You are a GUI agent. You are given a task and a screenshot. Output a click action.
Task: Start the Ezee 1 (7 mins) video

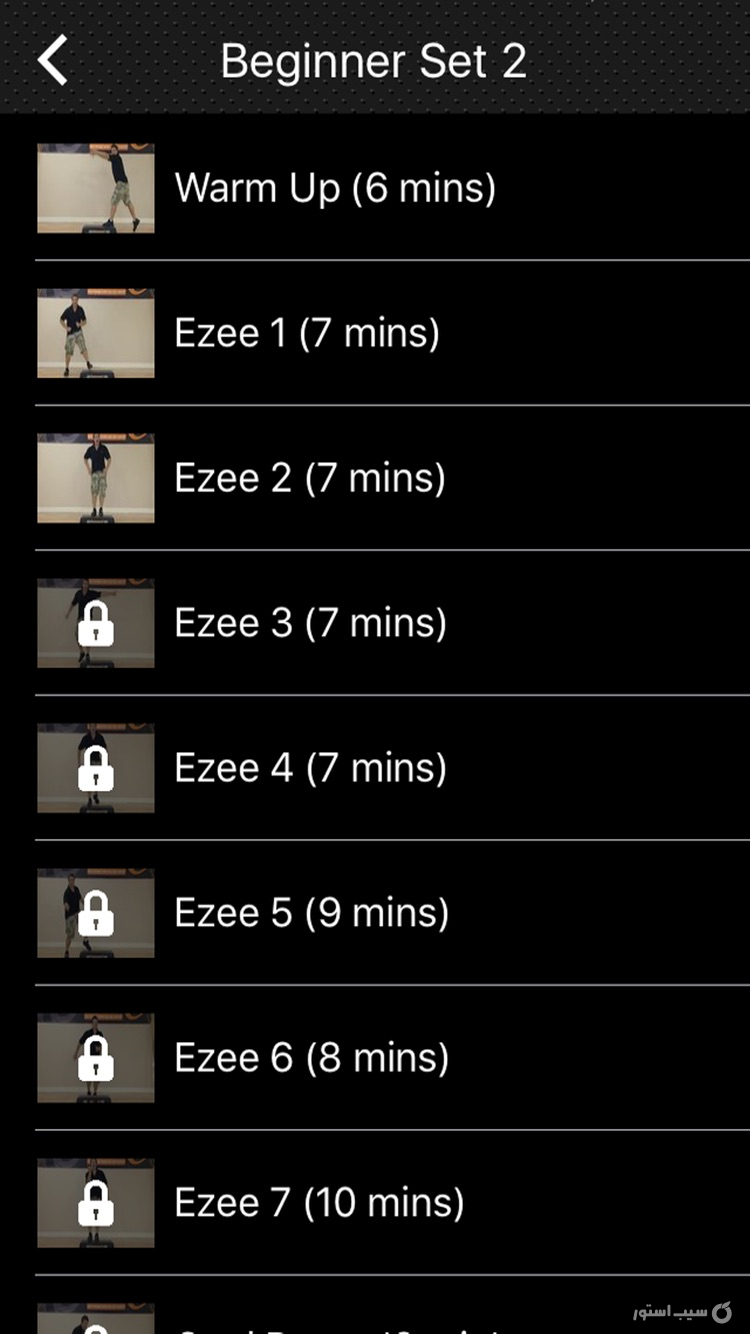point(307,333)
